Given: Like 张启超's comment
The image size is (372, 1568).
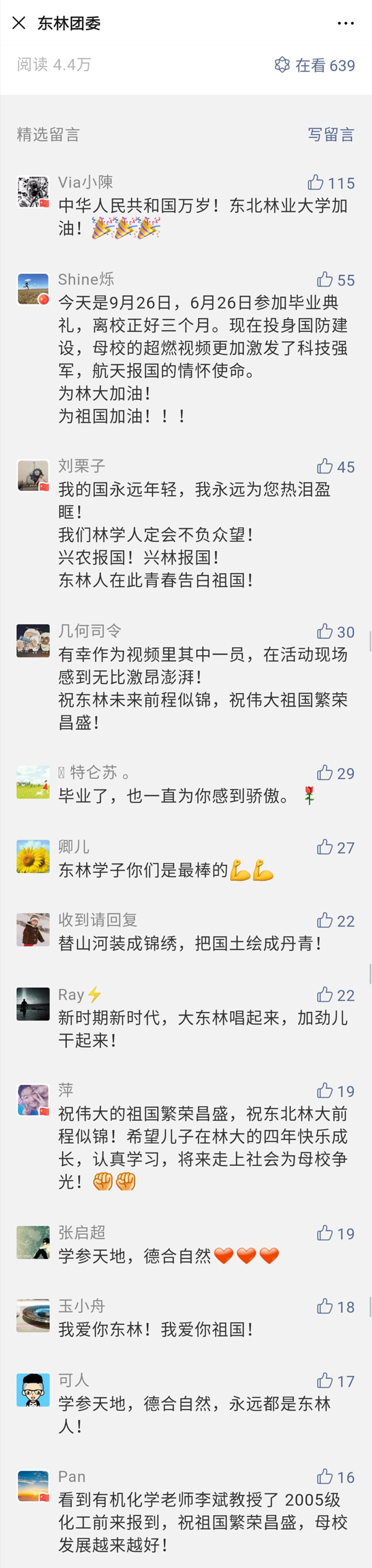Looking at the screenshot, I should 325,1233.
